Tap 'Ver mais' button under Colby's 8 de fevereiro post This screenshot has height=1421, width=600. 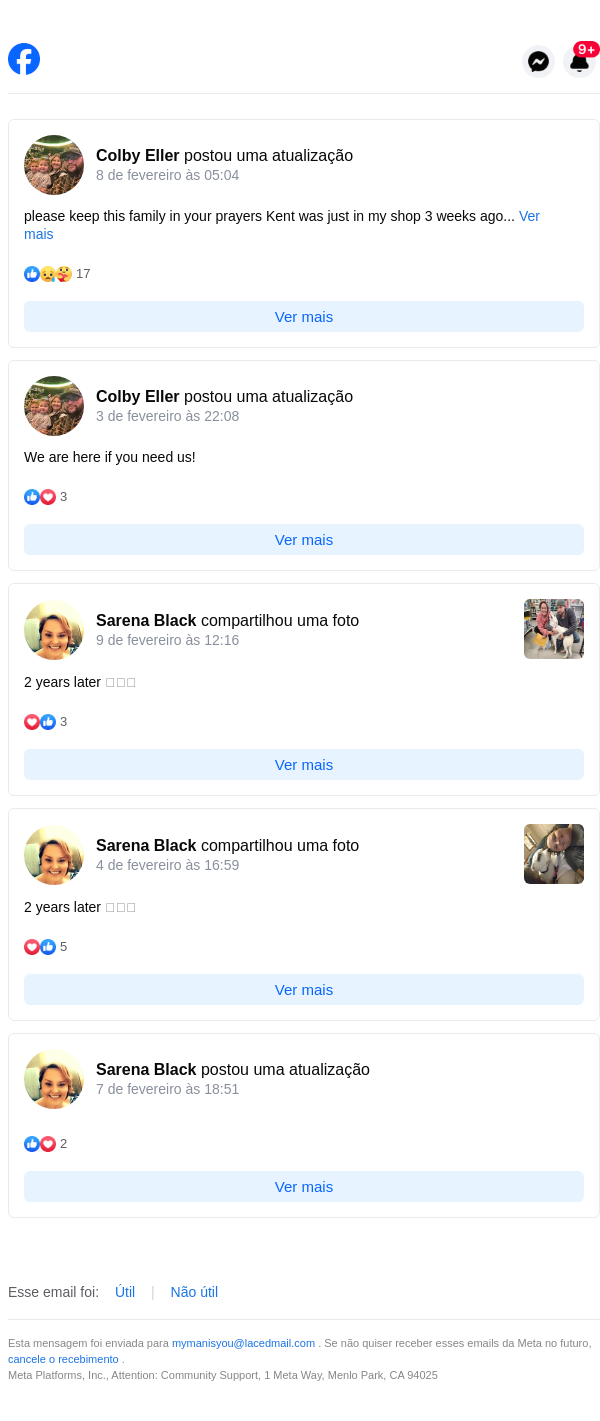(x=304, y=317)
